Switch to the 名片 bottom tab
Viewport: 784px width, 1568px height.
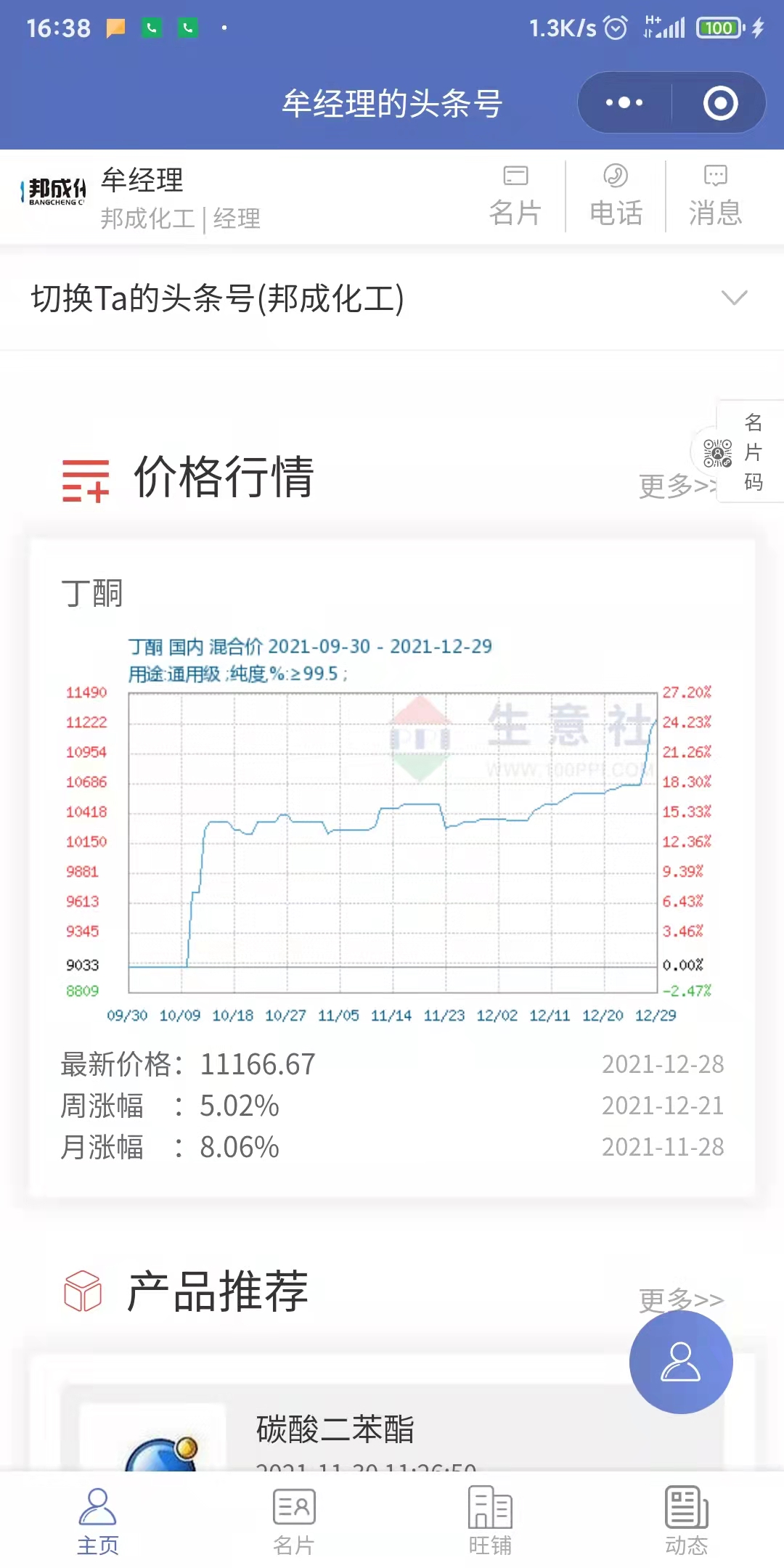(x=294, y=1521)
